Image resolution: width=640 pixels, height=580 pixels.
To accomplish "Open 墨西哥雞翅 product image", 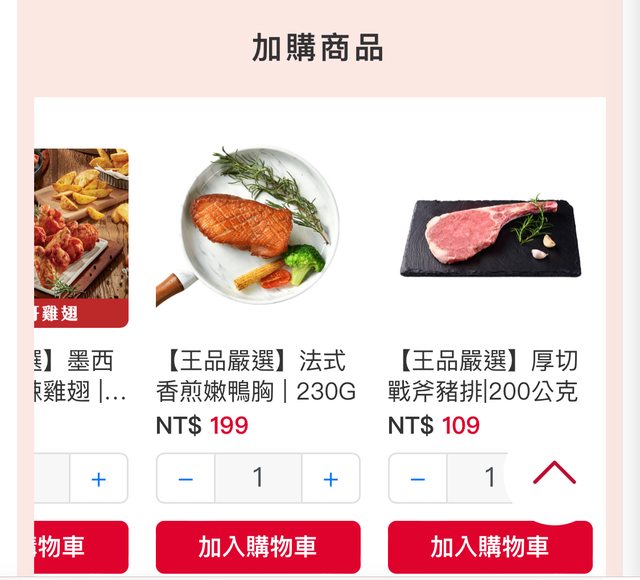I will tap(82, 237).
